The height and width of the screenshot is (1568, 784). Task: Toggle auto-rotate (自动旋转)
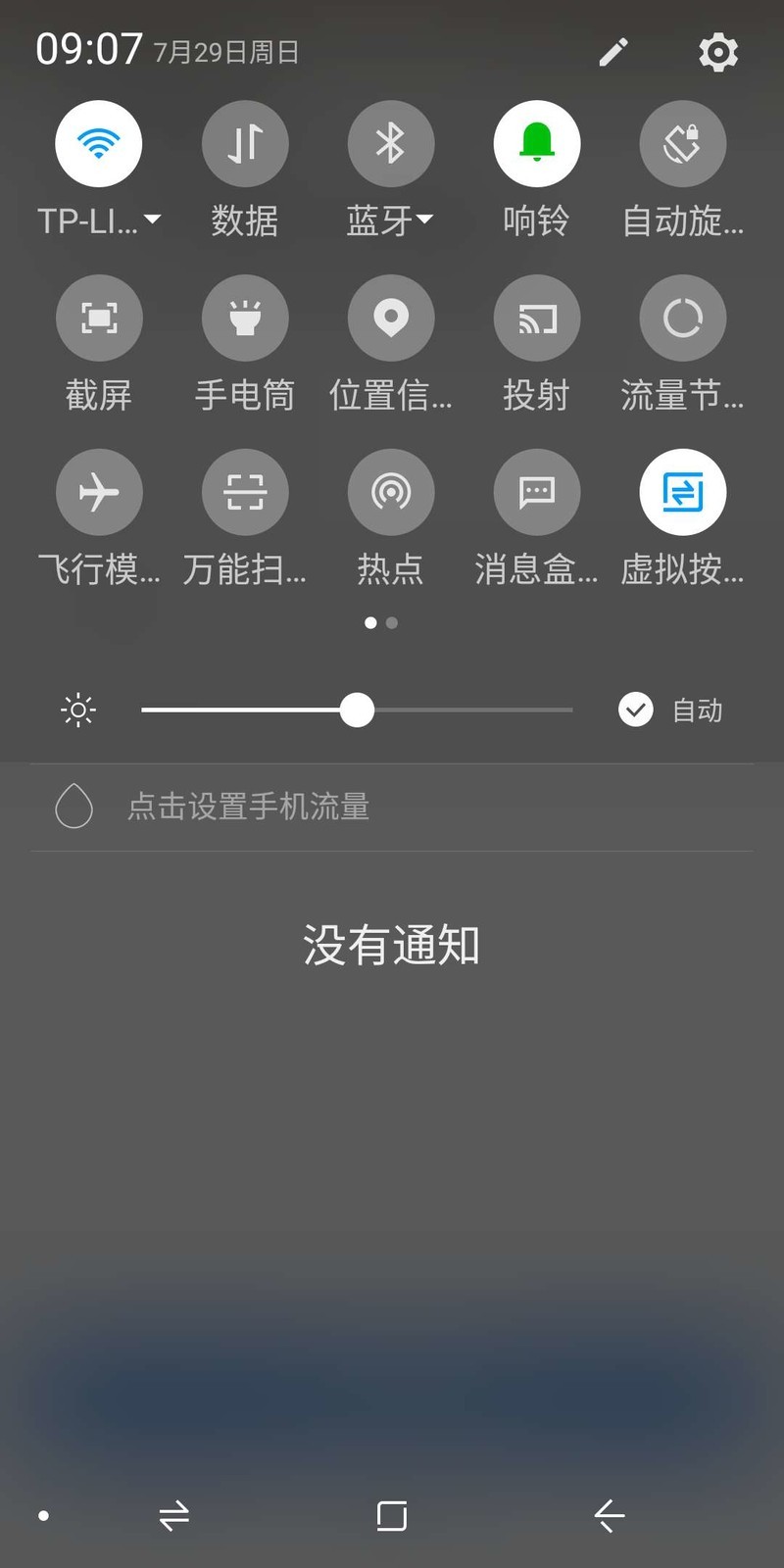point(682,144)
